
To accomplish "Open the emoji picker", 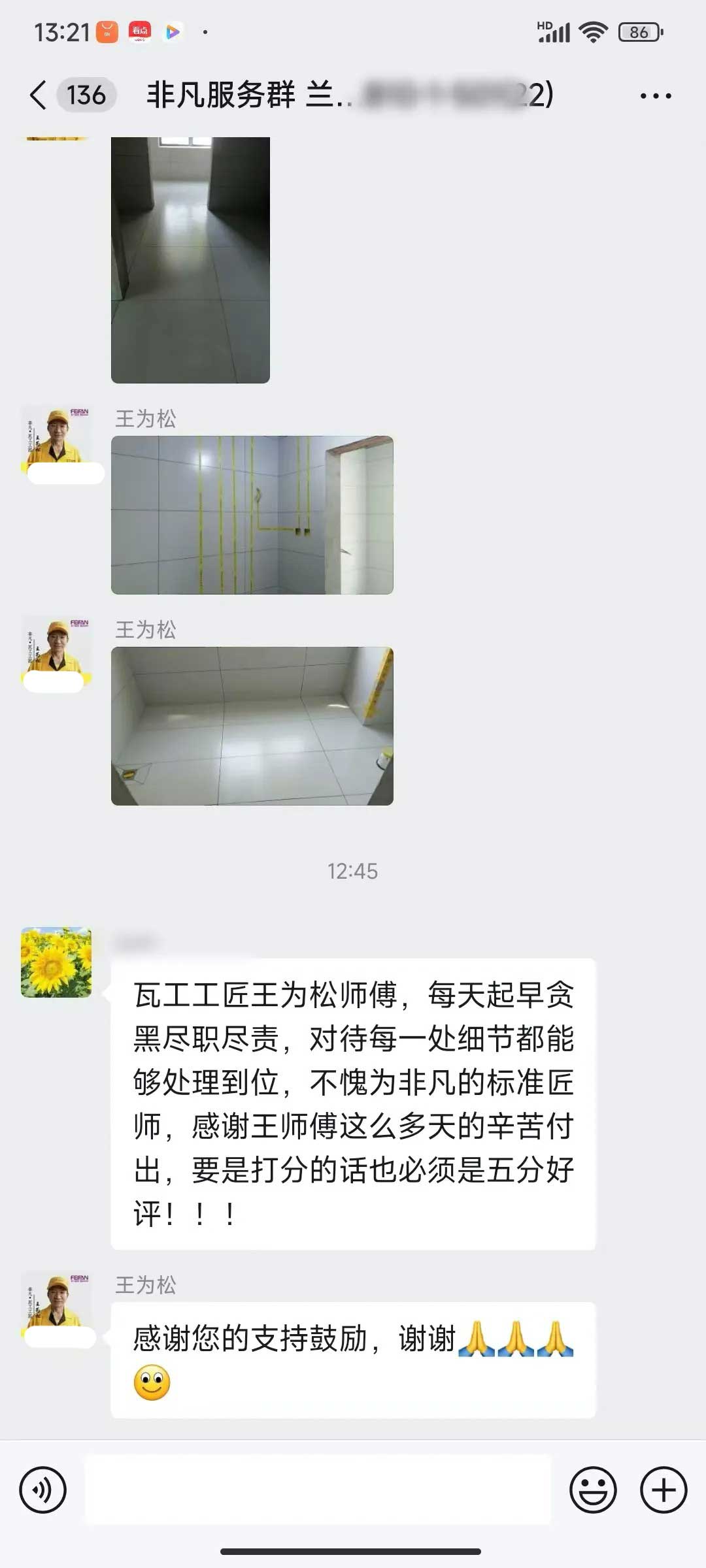I will (593, 1490).
